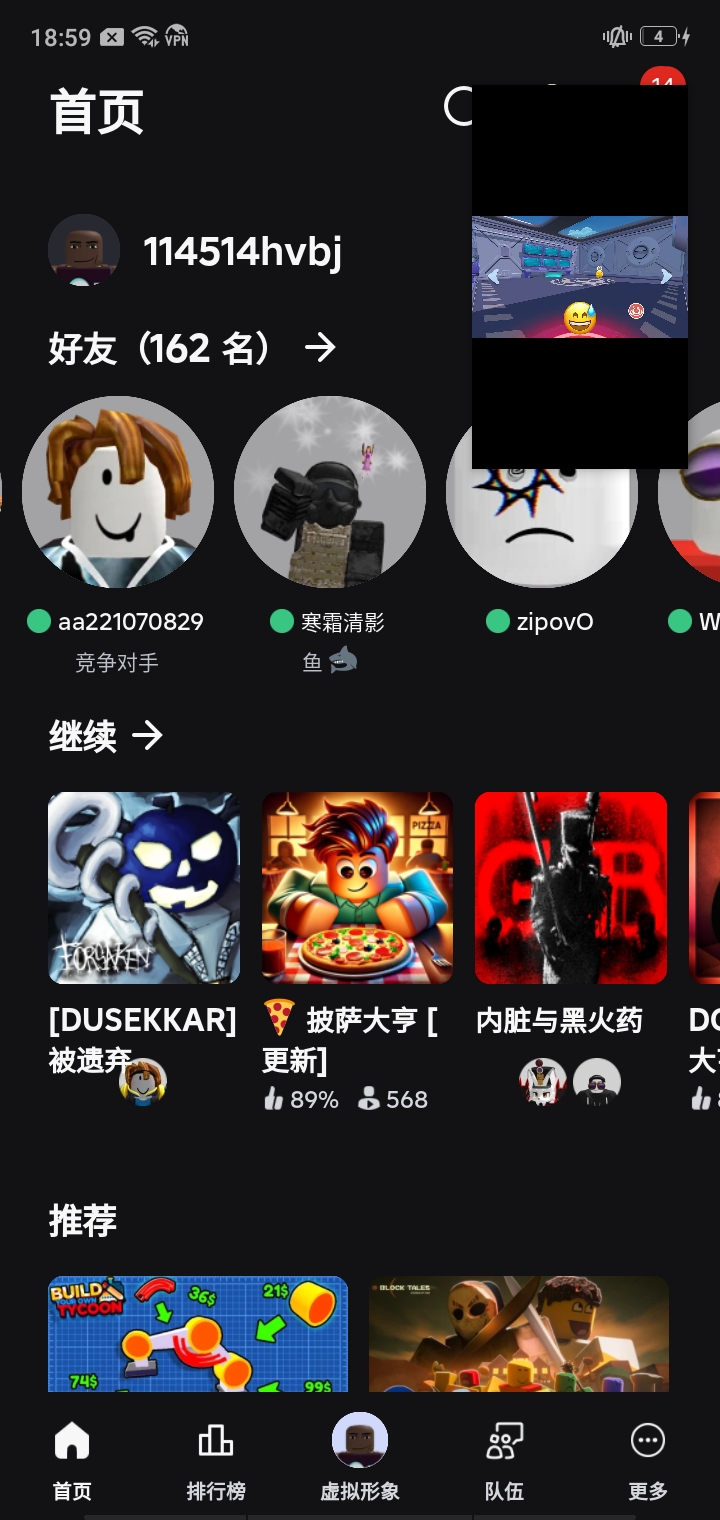Launch the 披萨大亨 game card
The height and width of the screenshot is (1520, 720).
pos(357,888)
